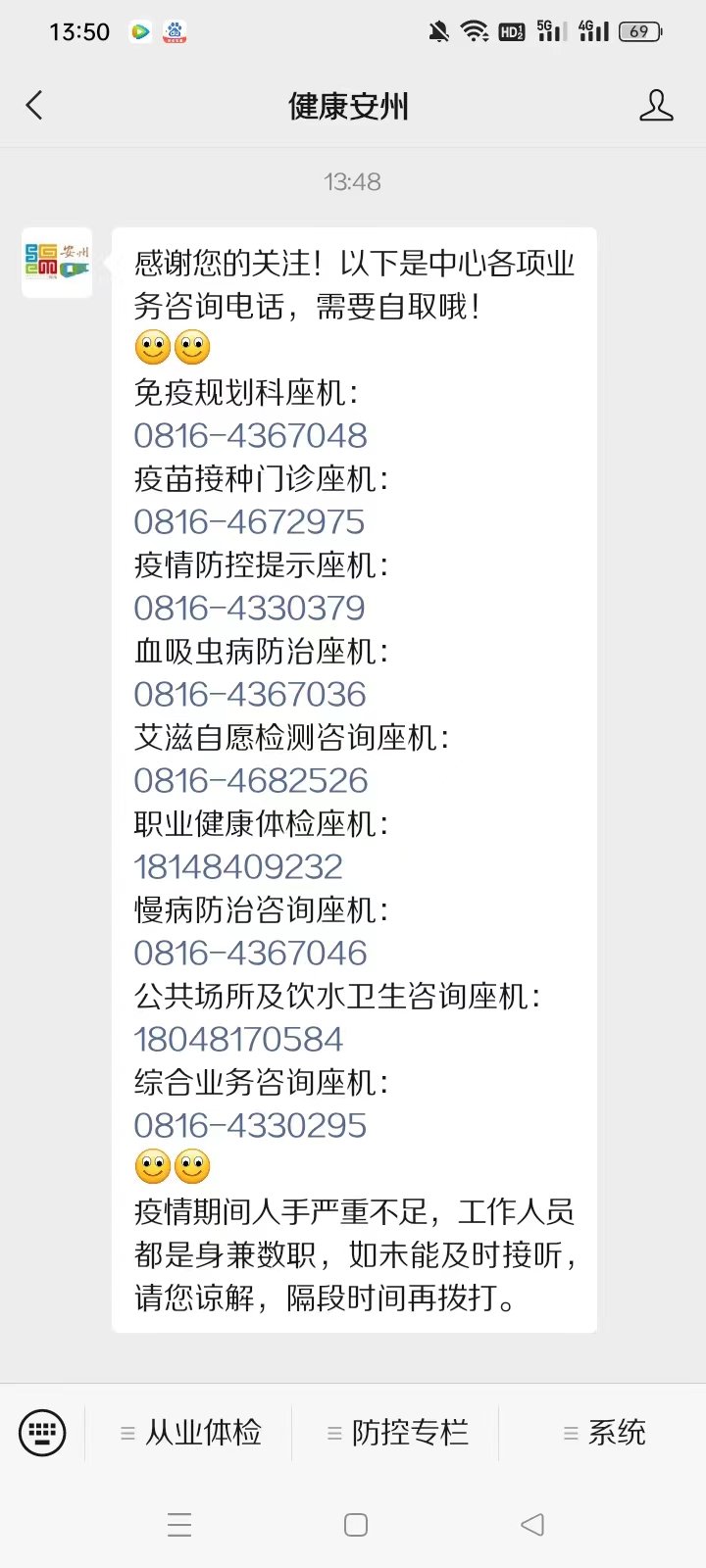Open the 系统 menu
The image size is (706, 1568).
pyautogui.click(x=604, y=1433)
